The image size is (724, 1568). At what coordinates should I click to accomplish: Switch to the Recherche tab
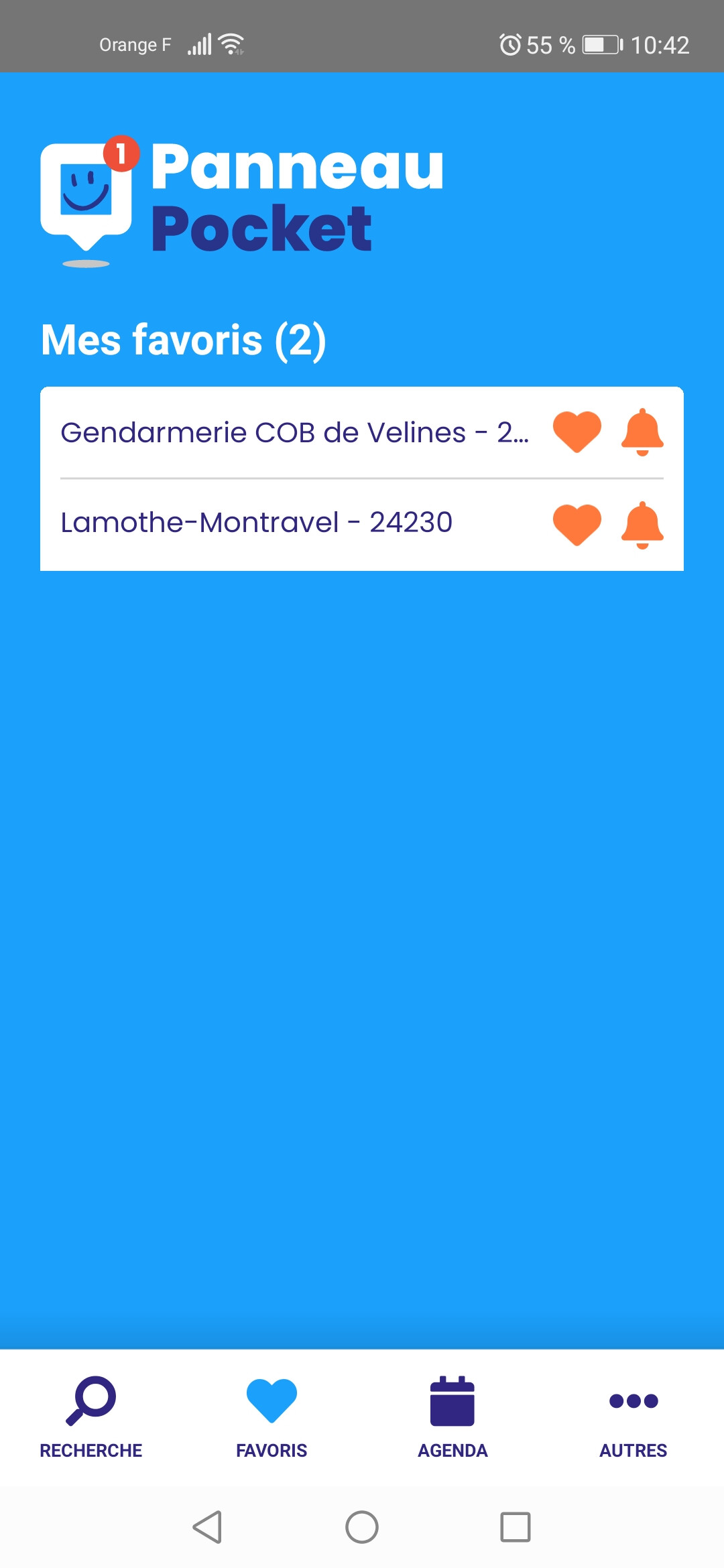coord(90,1418)
